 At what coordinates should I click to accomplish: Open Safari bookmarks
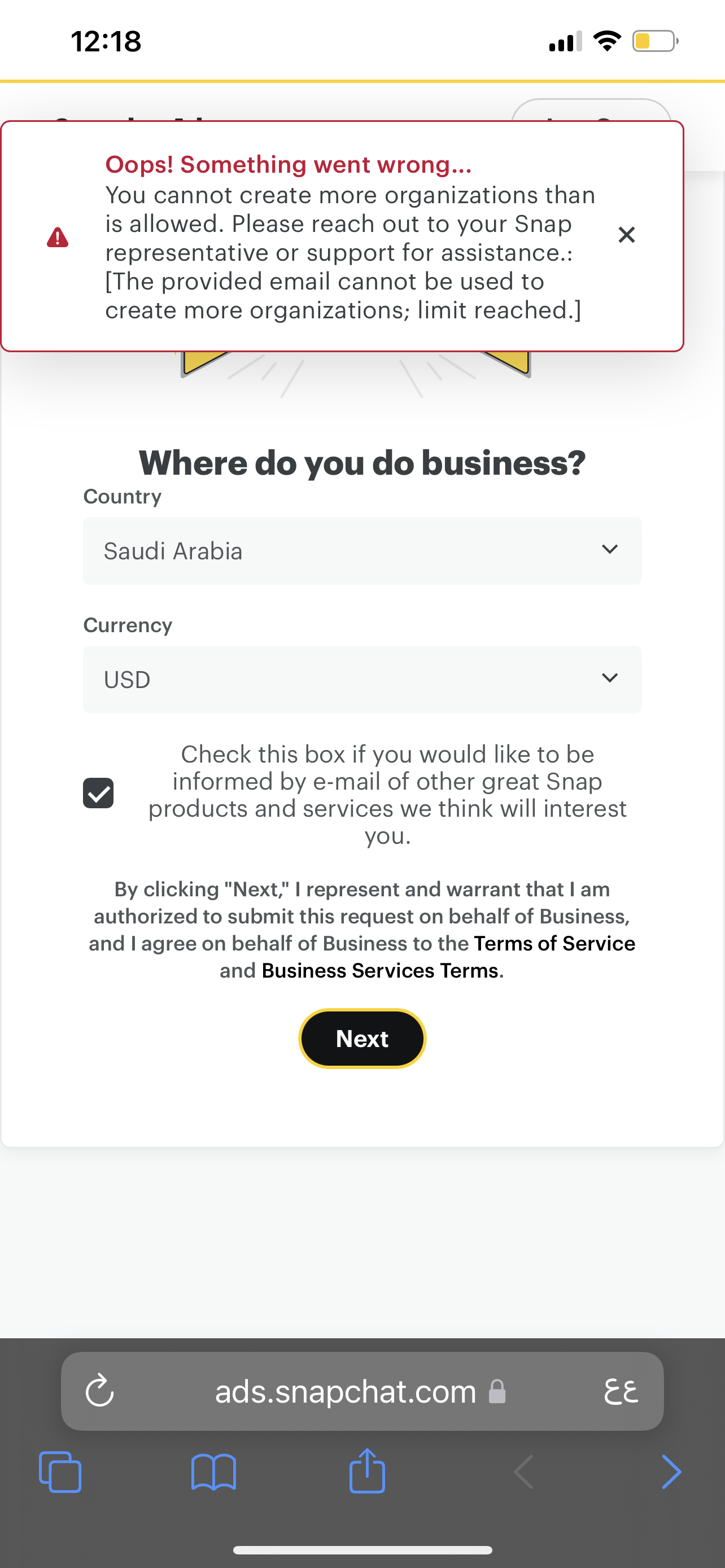[213, 1472]
